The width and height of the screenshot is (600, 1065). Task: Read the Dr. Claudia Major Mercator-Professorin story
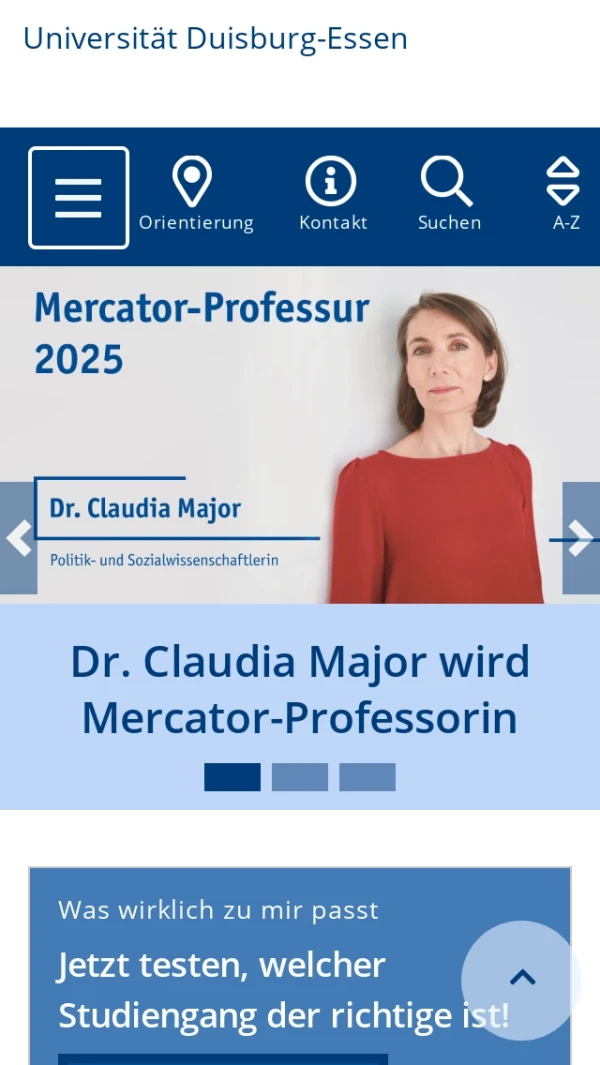click(300, 690)
